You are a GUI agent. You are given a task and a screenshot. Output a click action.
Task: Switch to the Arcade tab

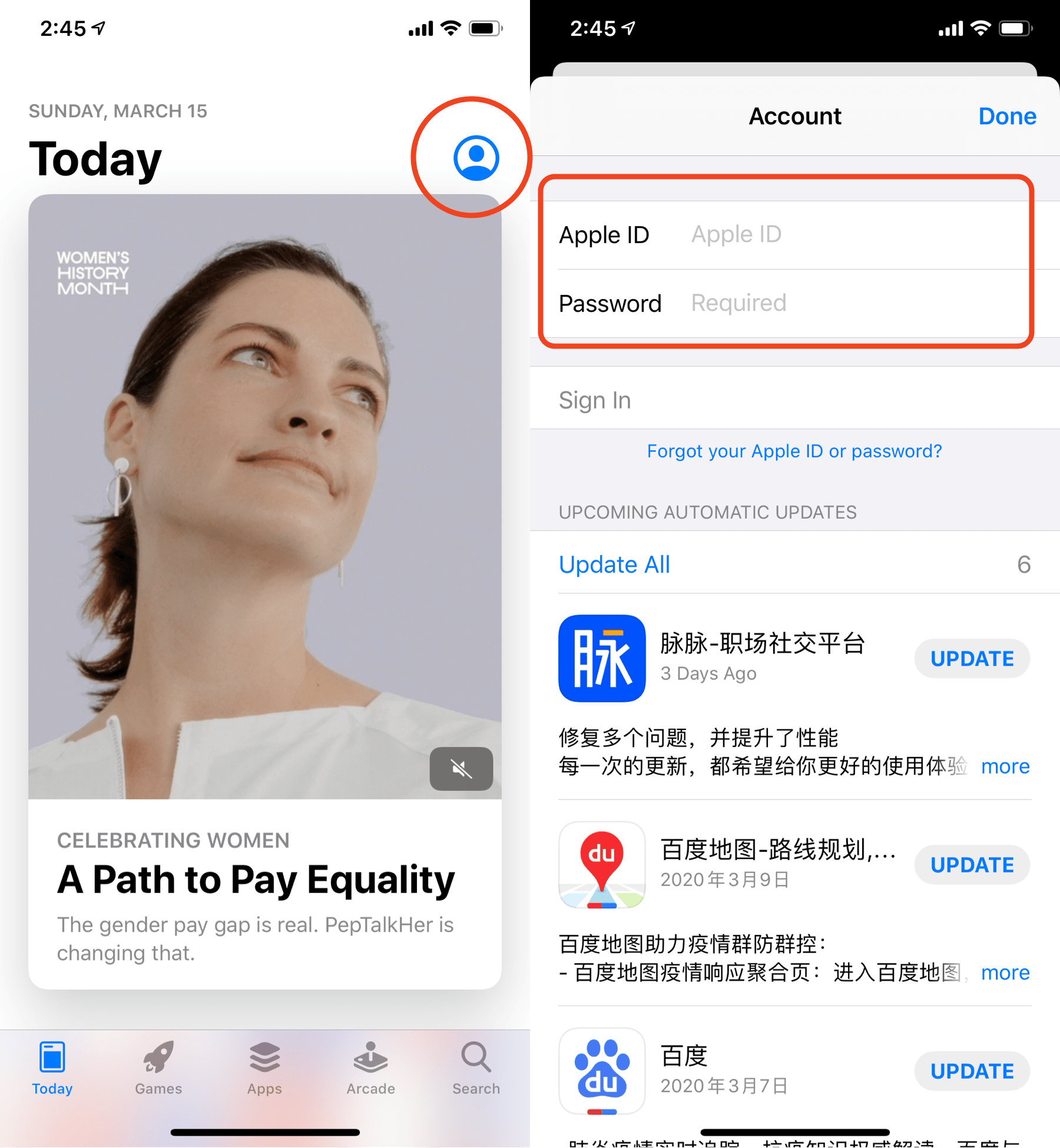pyautogui.click(x=370, y=1067)
